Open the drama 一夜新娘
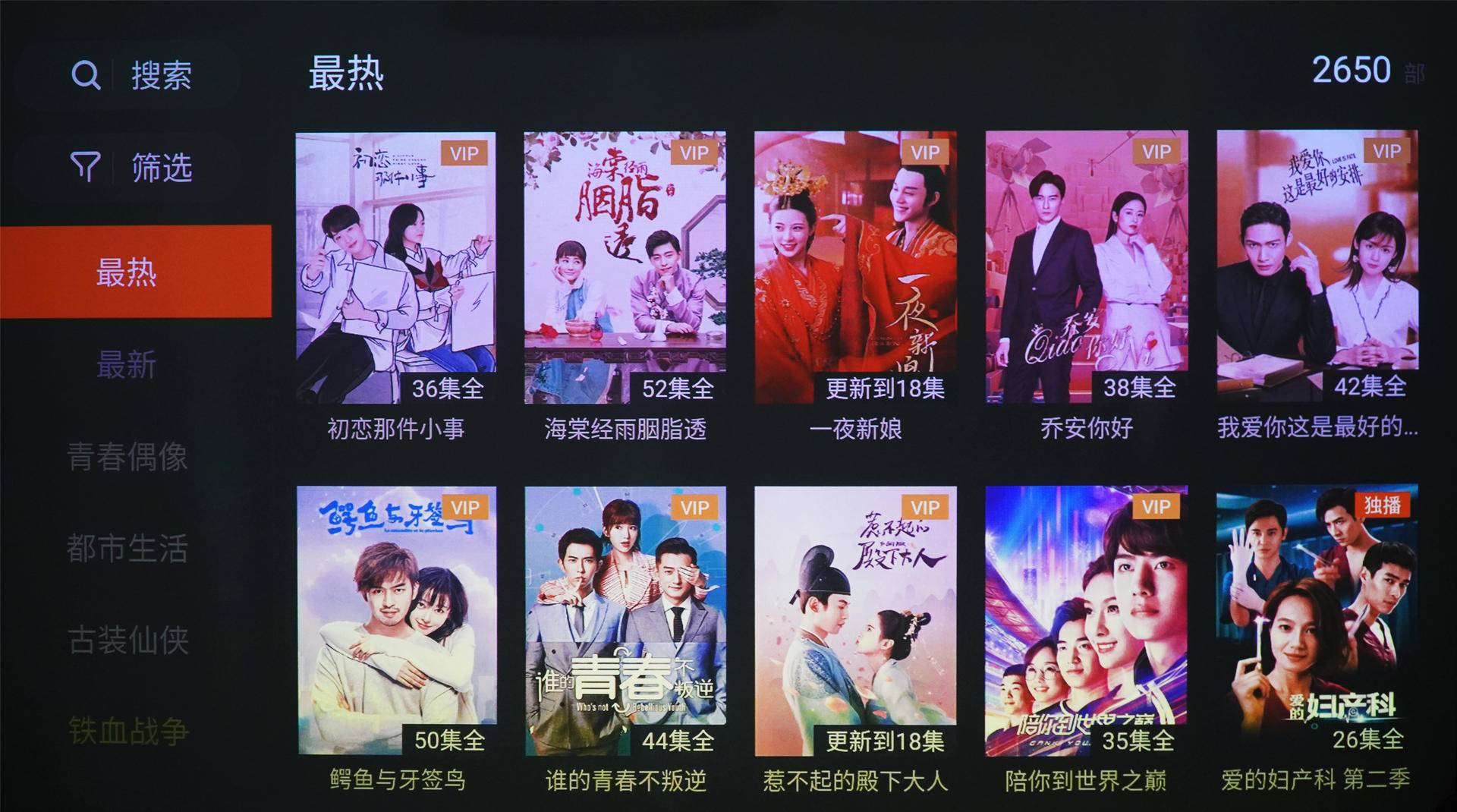 click(855, 267)
